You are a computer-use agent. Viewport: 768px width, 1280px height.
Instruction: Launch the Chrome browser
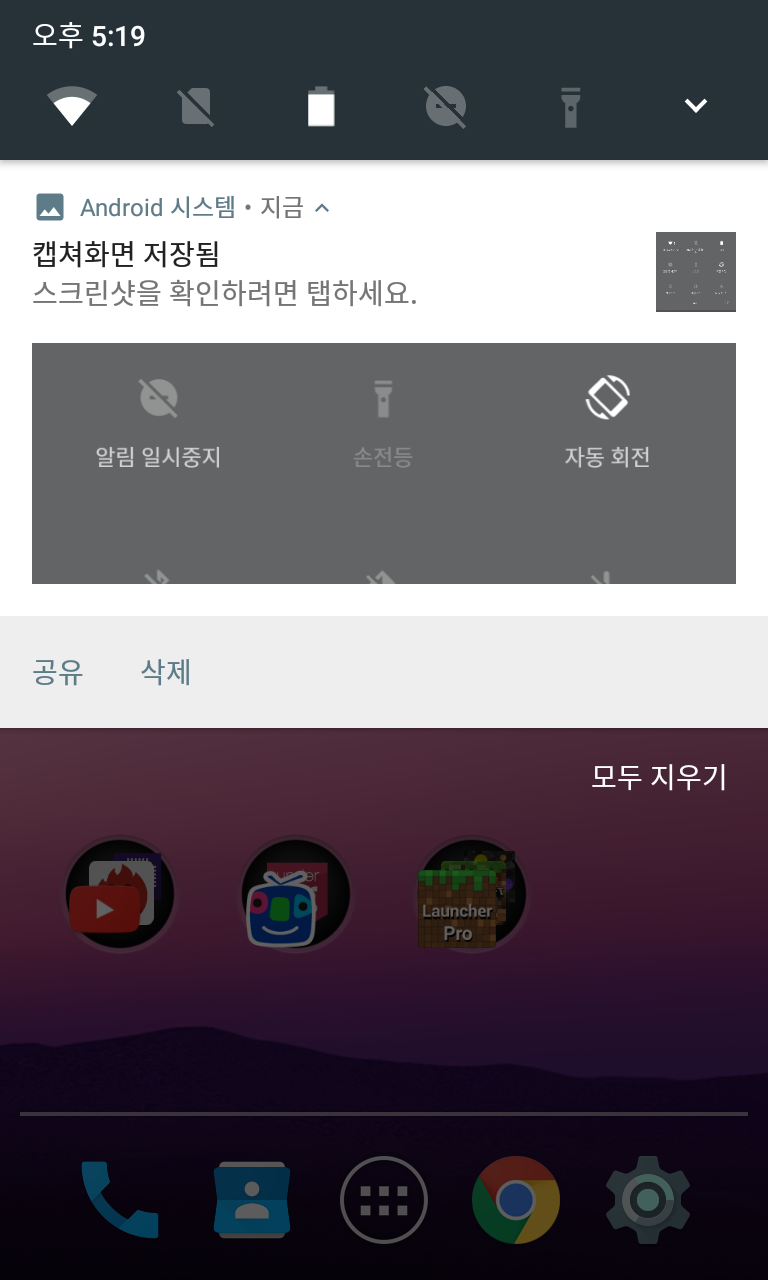[516, 1198]
